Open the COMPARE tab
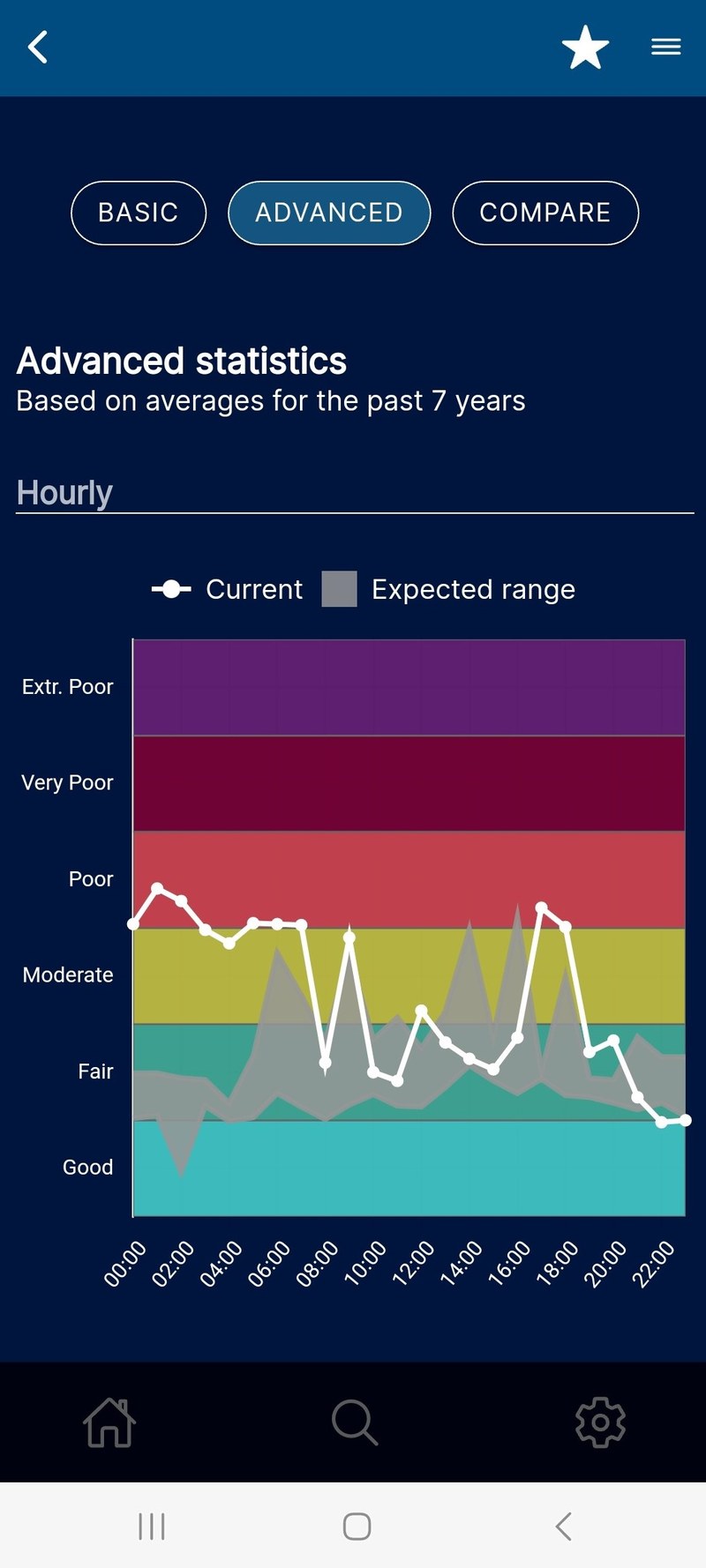 [545, 213]
